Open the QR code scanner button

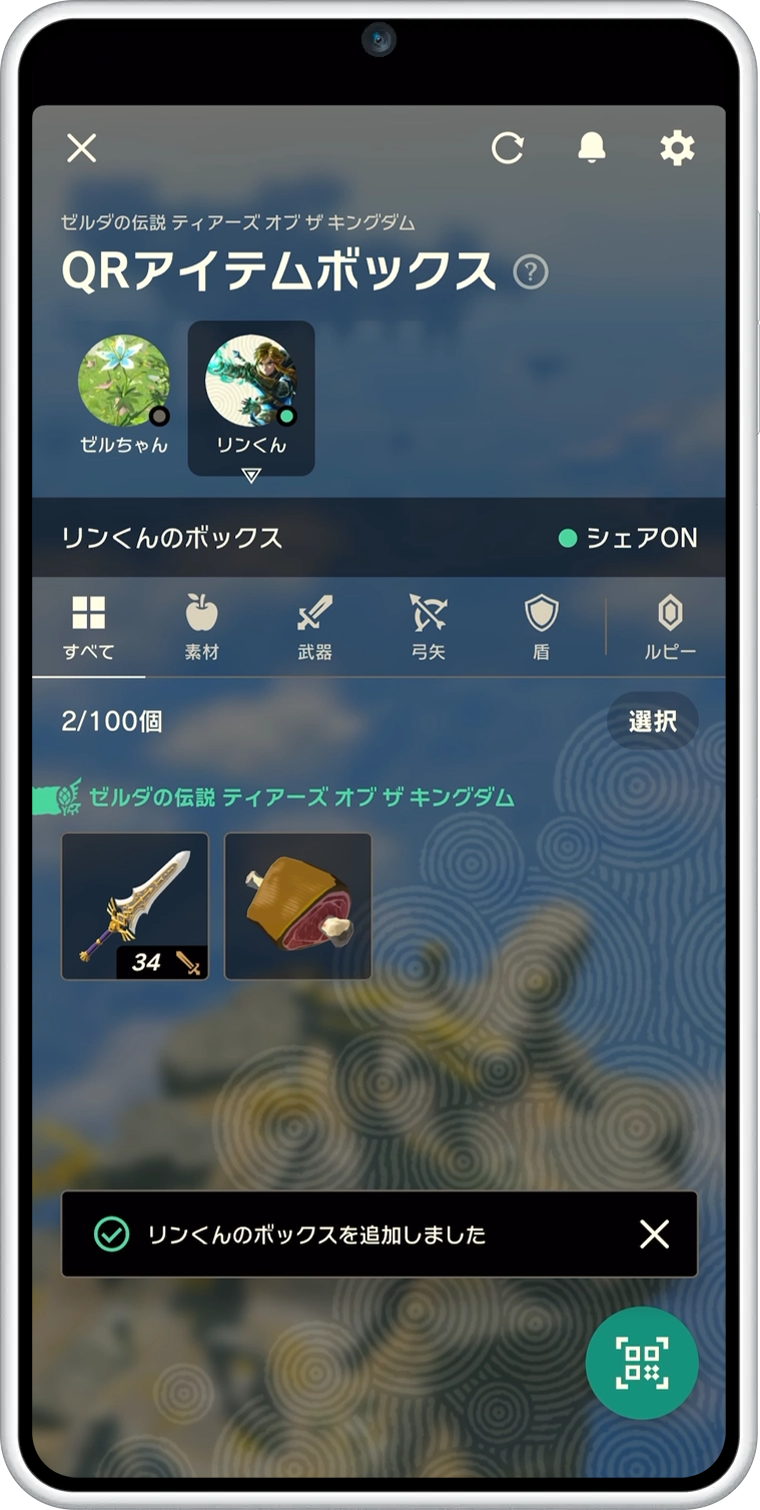tap(642, 1364)
